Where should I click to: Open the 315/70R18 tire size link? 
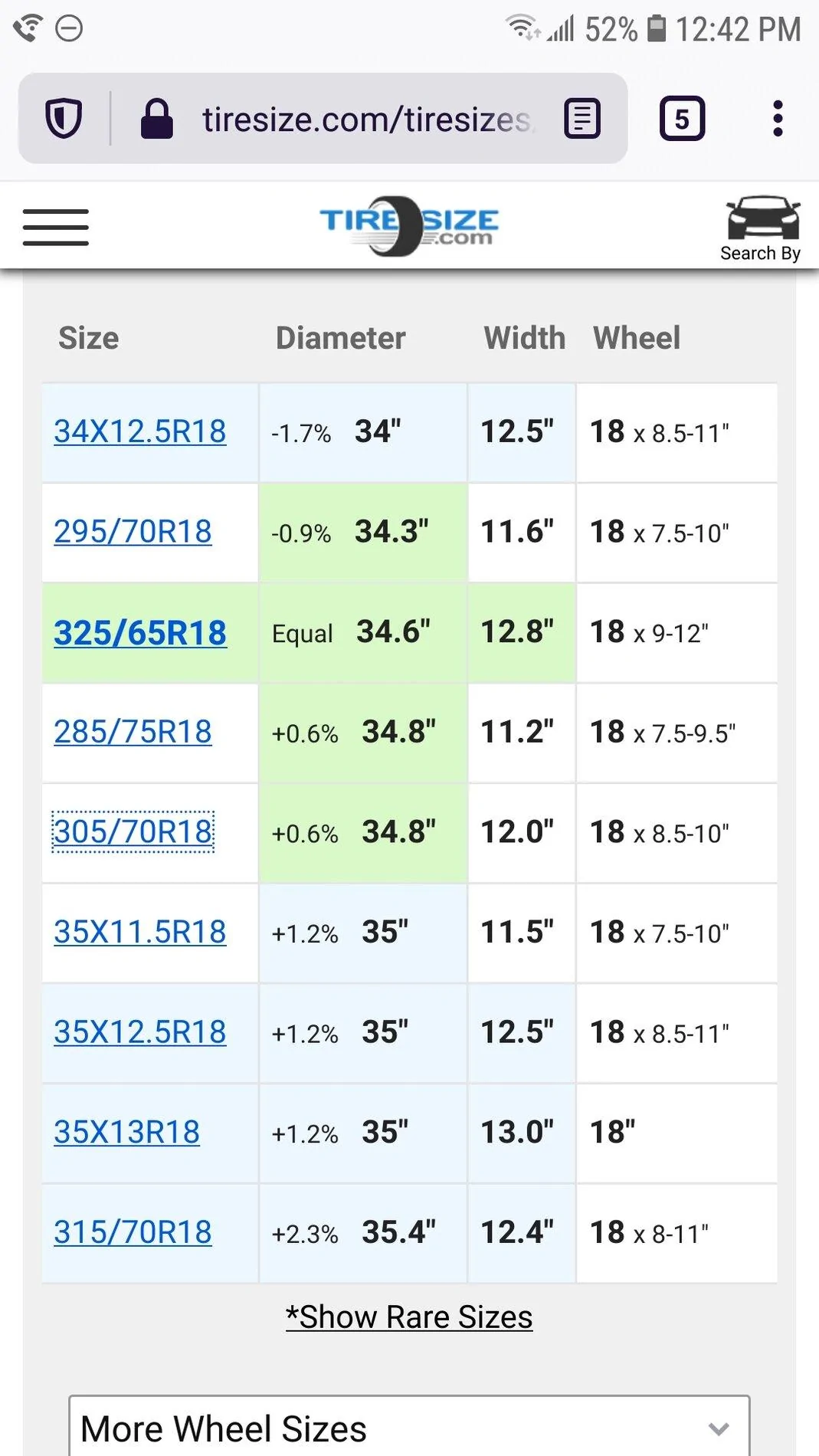click(133, 1232)
